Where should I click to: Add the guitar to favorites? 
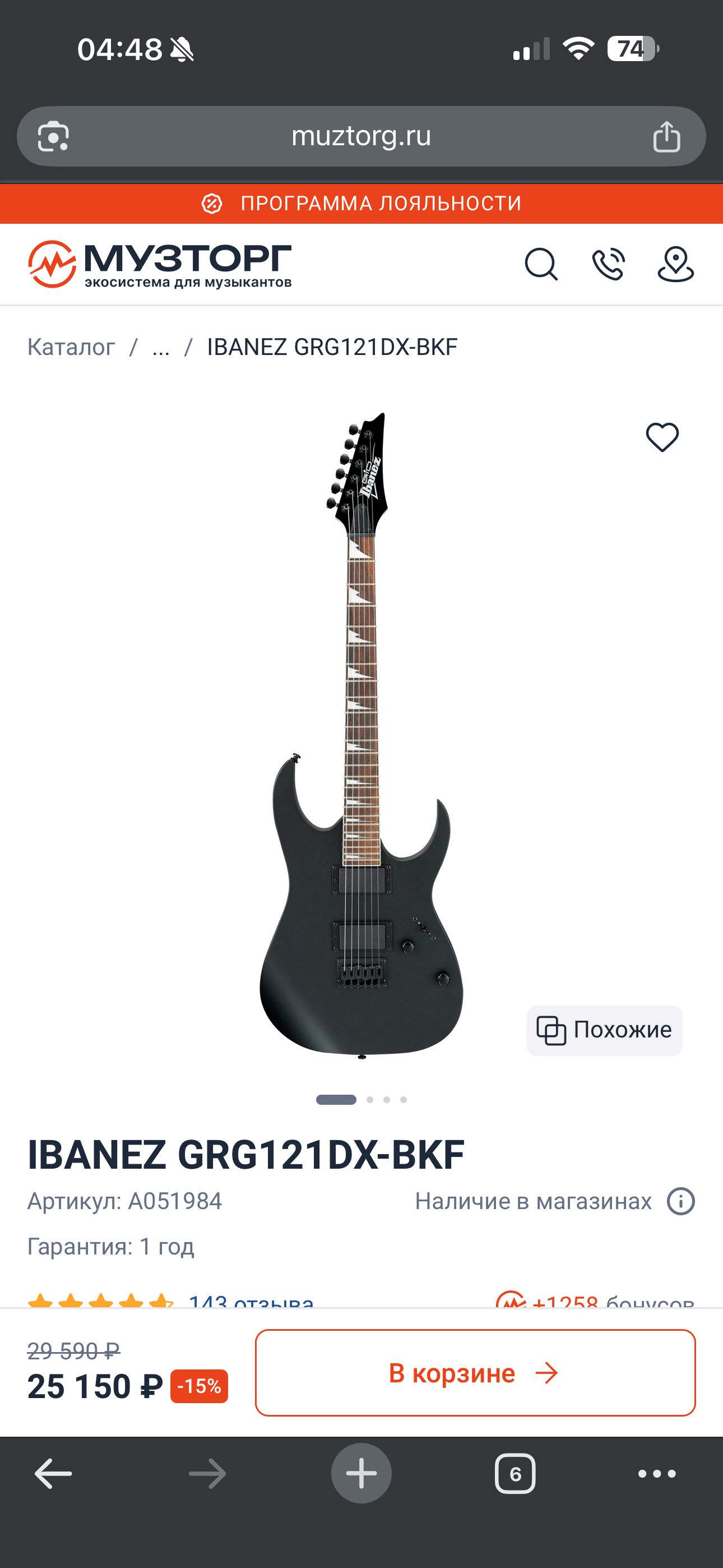pyautogui.click(x=662, y=437)
